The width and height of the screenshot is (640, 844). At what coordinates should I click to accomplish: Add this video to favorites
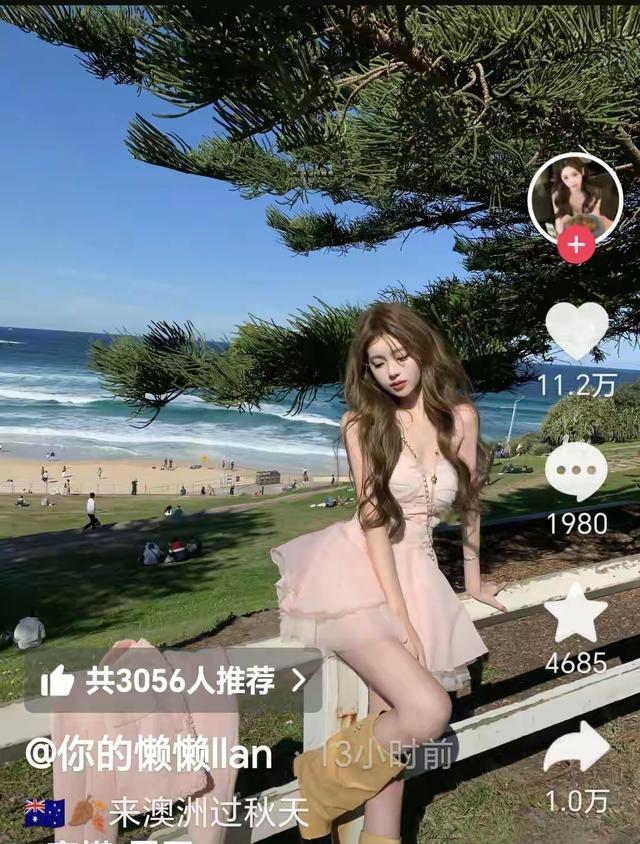click(x=576, y=614)
